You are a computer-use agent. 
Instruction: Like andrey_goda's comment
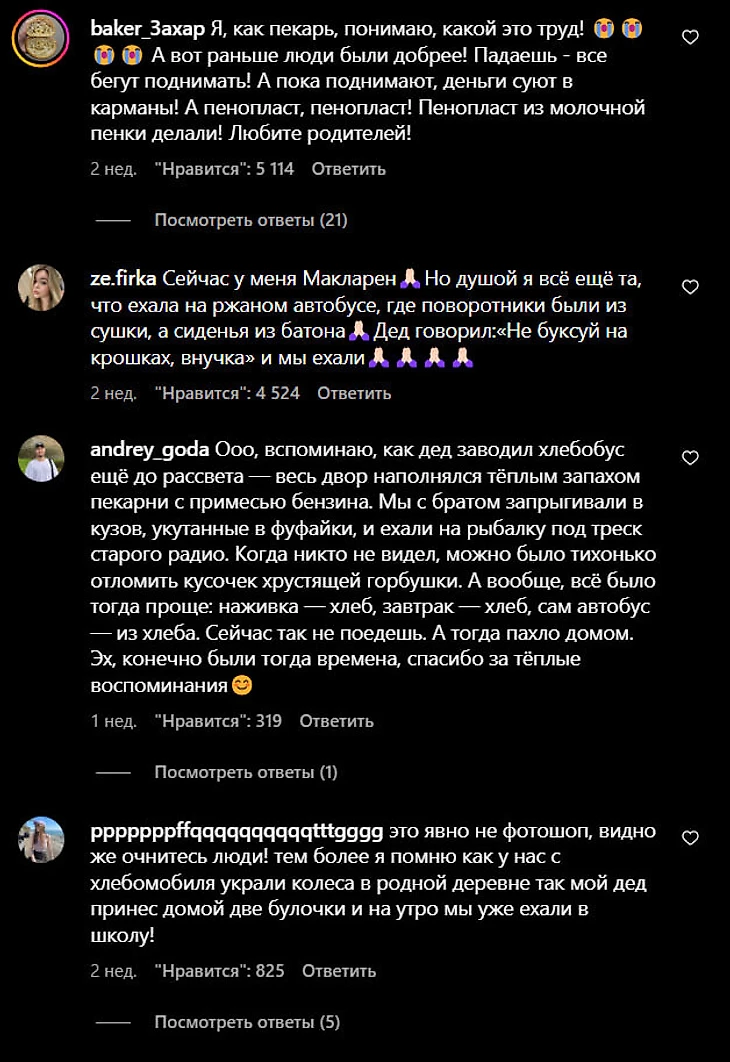pyautogui.click(x=689, y=458)
